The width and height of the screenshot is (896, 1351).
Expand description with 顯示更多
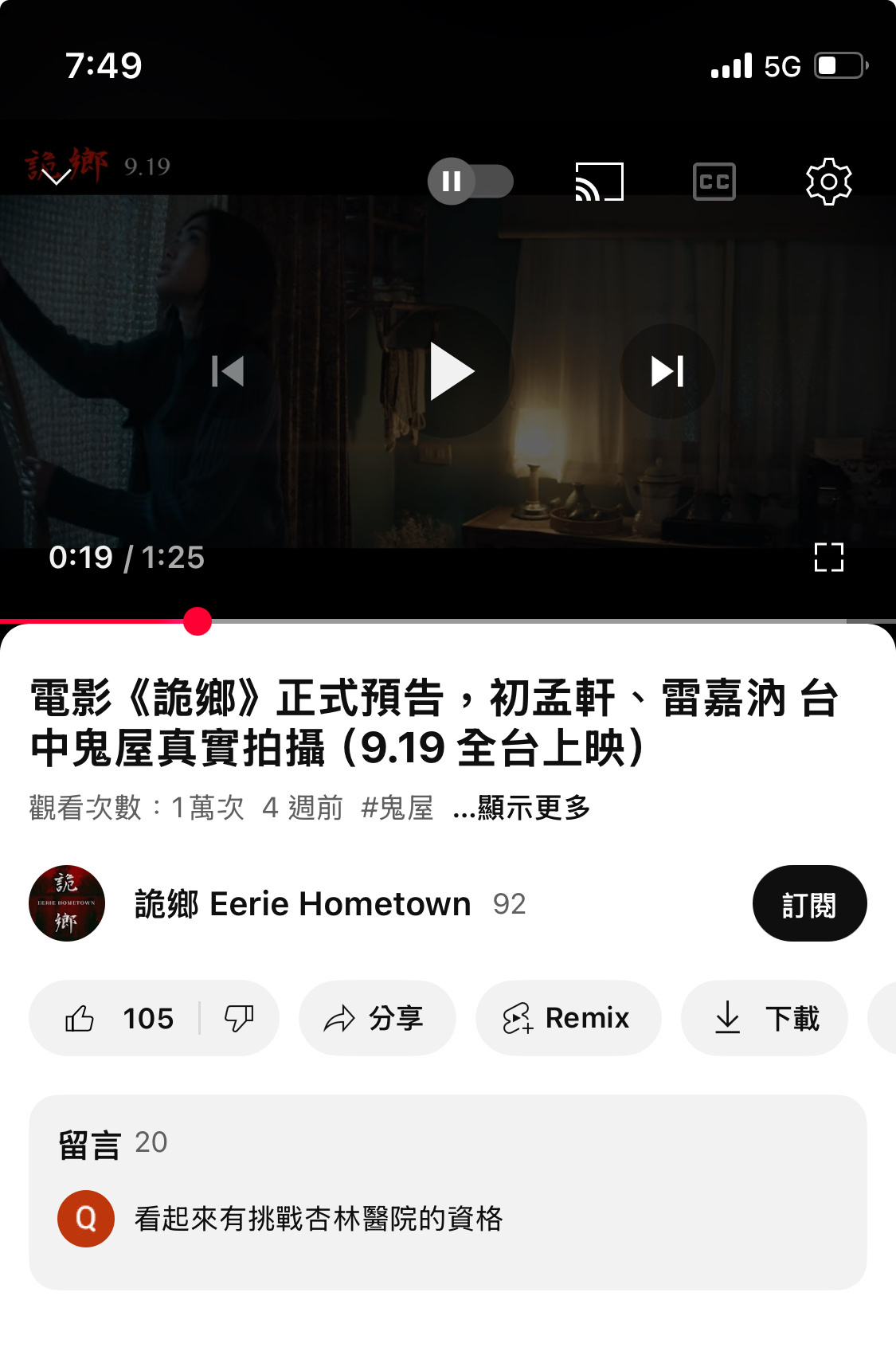522,808
